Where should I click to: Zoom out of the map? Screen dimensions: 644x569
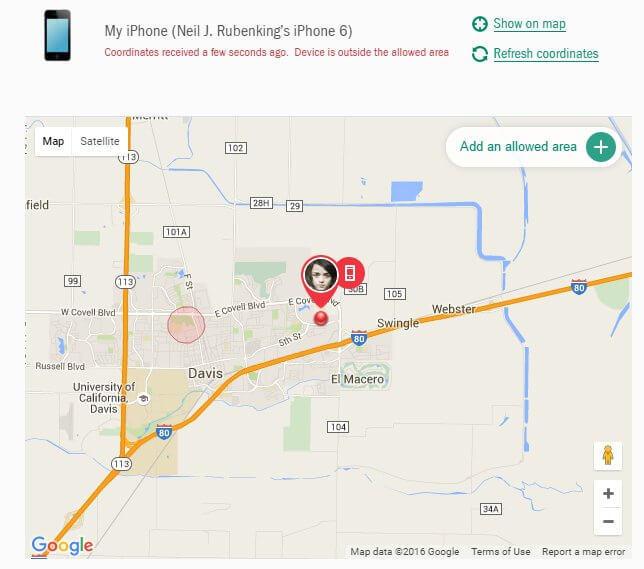pyautogui.click(x=607, y=521)
